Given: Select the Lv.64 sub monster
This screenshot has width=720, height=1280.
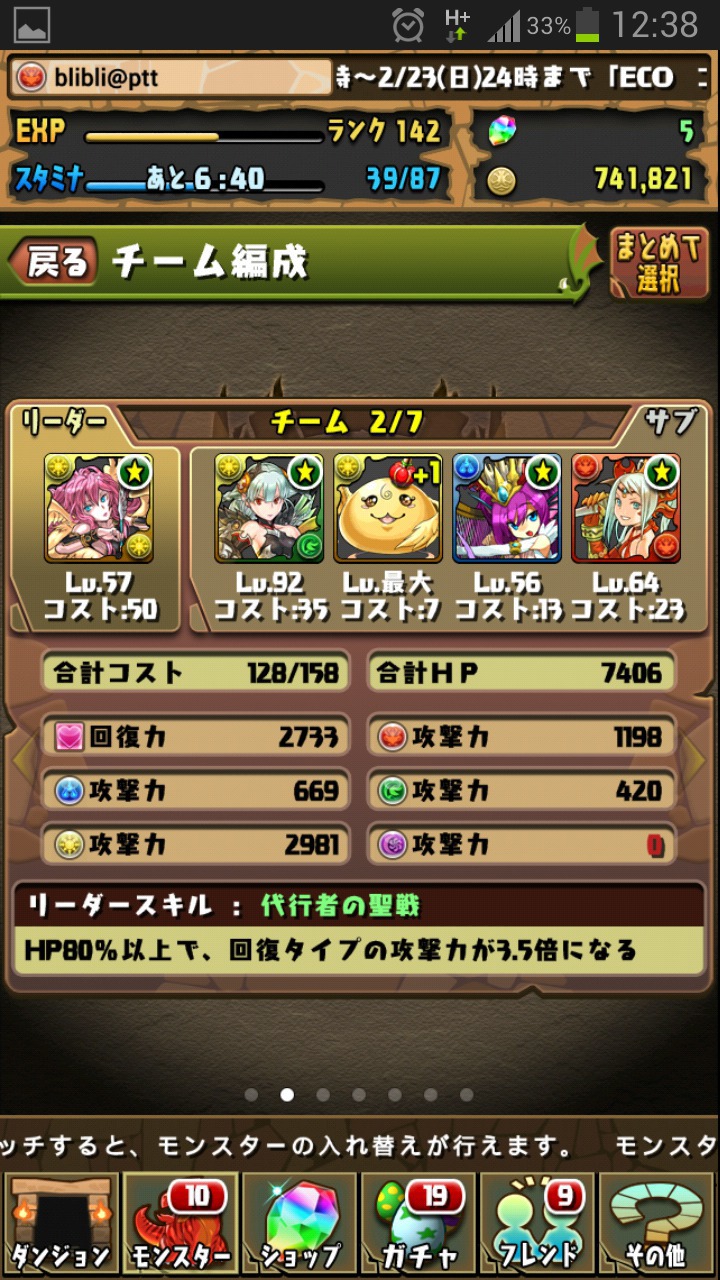Looking at the screenshot, I should point(626,507).
